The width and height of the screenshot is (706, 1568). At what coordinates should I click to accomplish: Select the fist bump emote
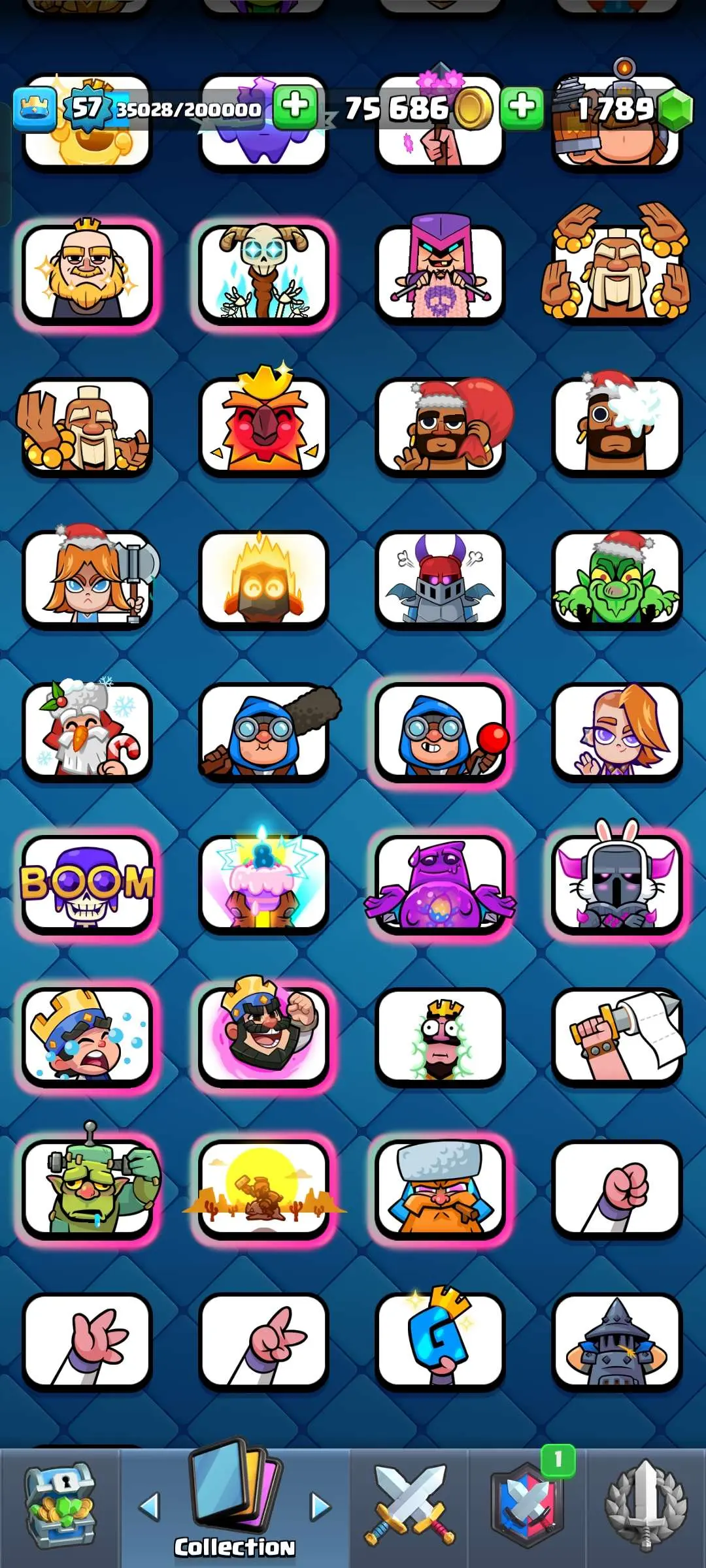[616, 1188]
